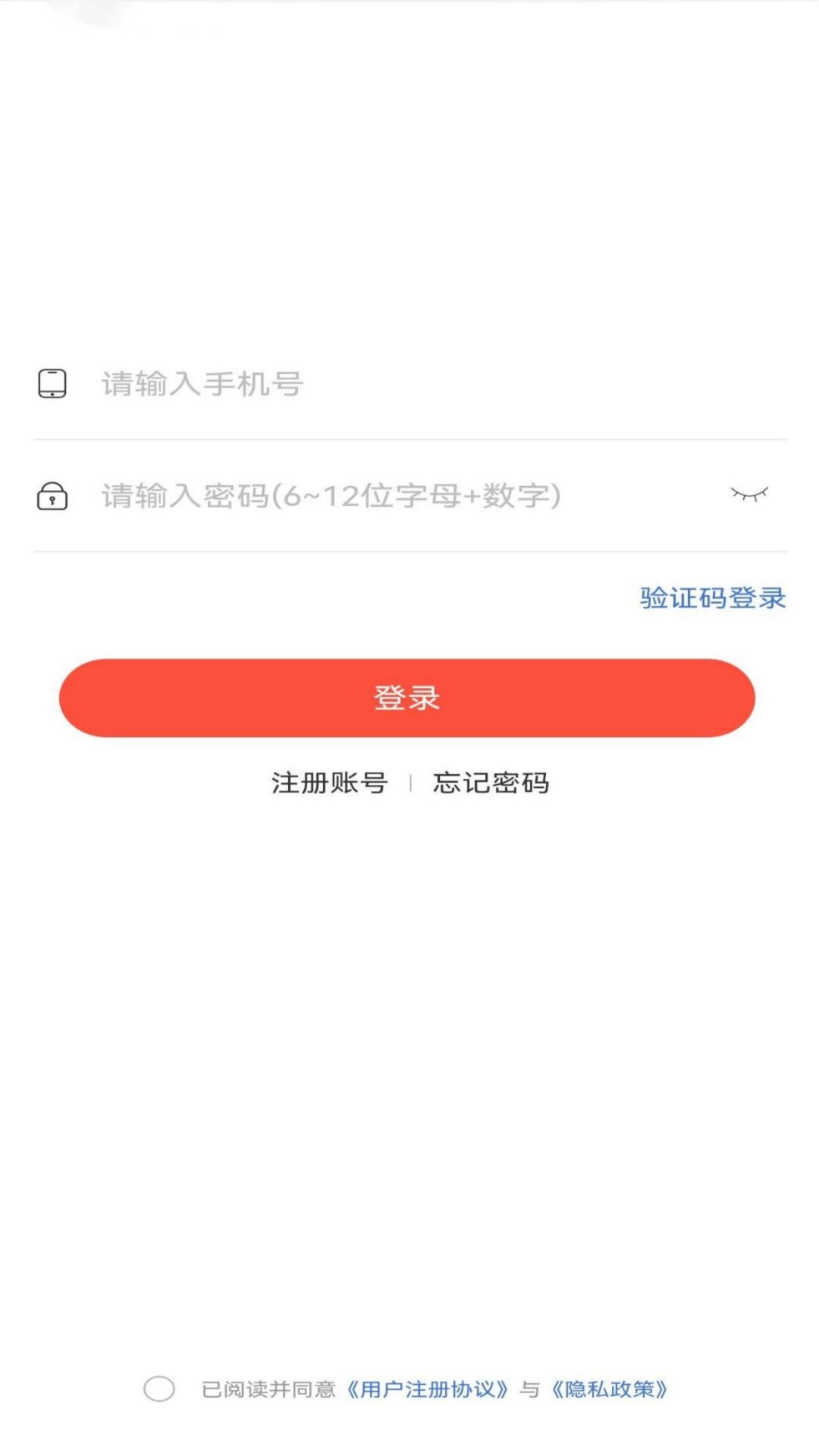Click the phone icon beside the mobile number field
The width and height of the screenshot is (819, 1456).
(51, 385)
